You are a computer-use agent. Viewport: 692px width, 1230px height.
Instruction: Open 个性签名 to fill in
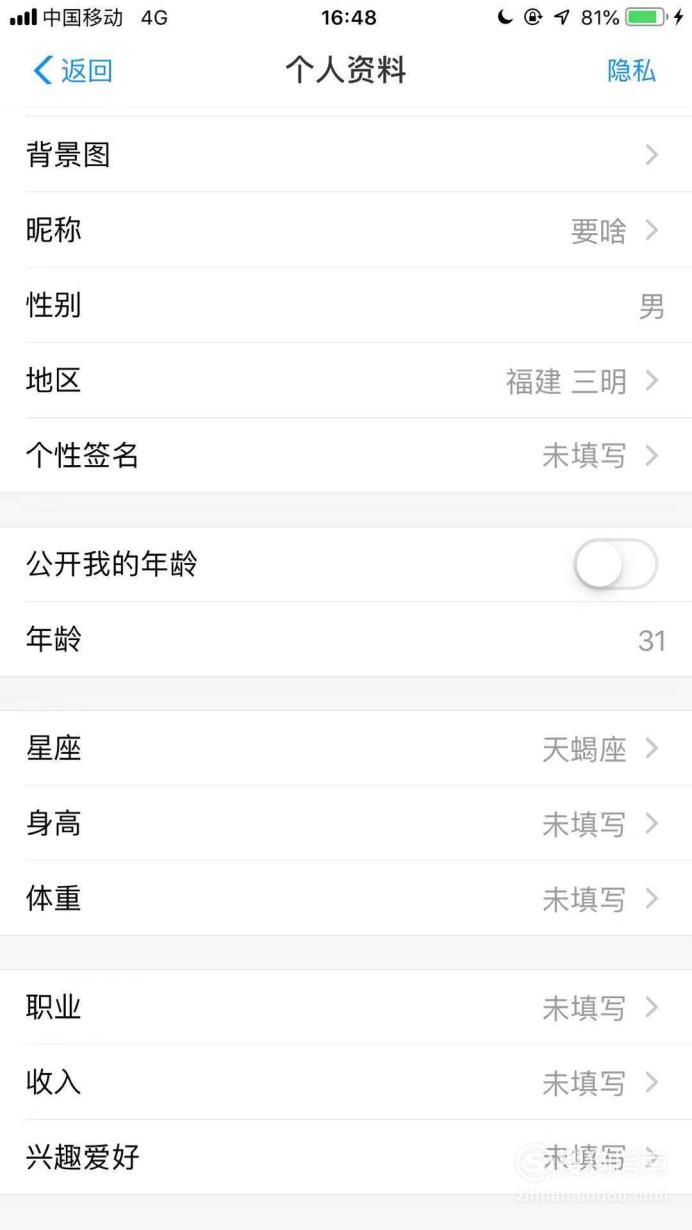point(346,456)
